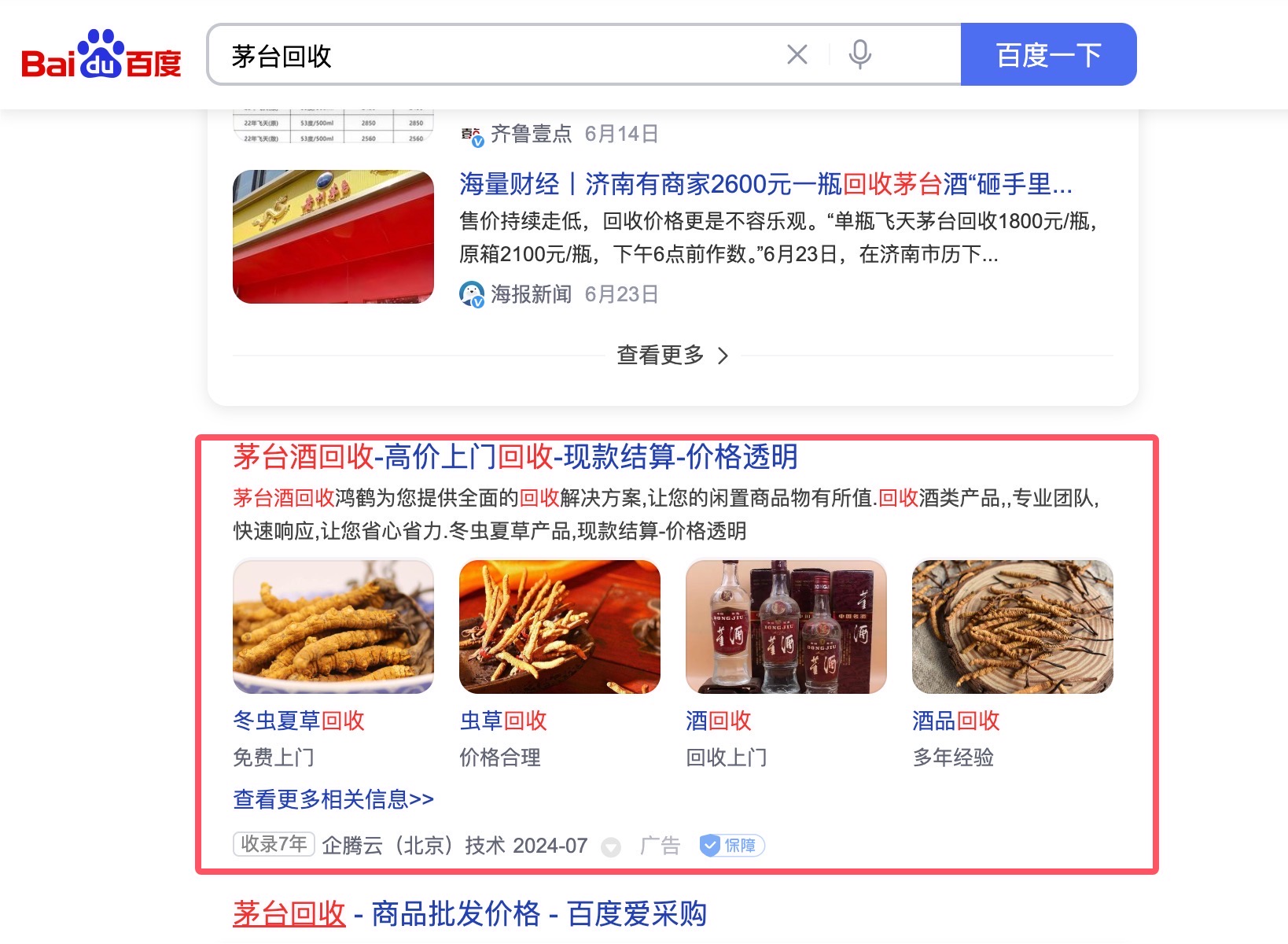View the 董酒 bottles image tile
1288x944 pixels.
(786, 626)
